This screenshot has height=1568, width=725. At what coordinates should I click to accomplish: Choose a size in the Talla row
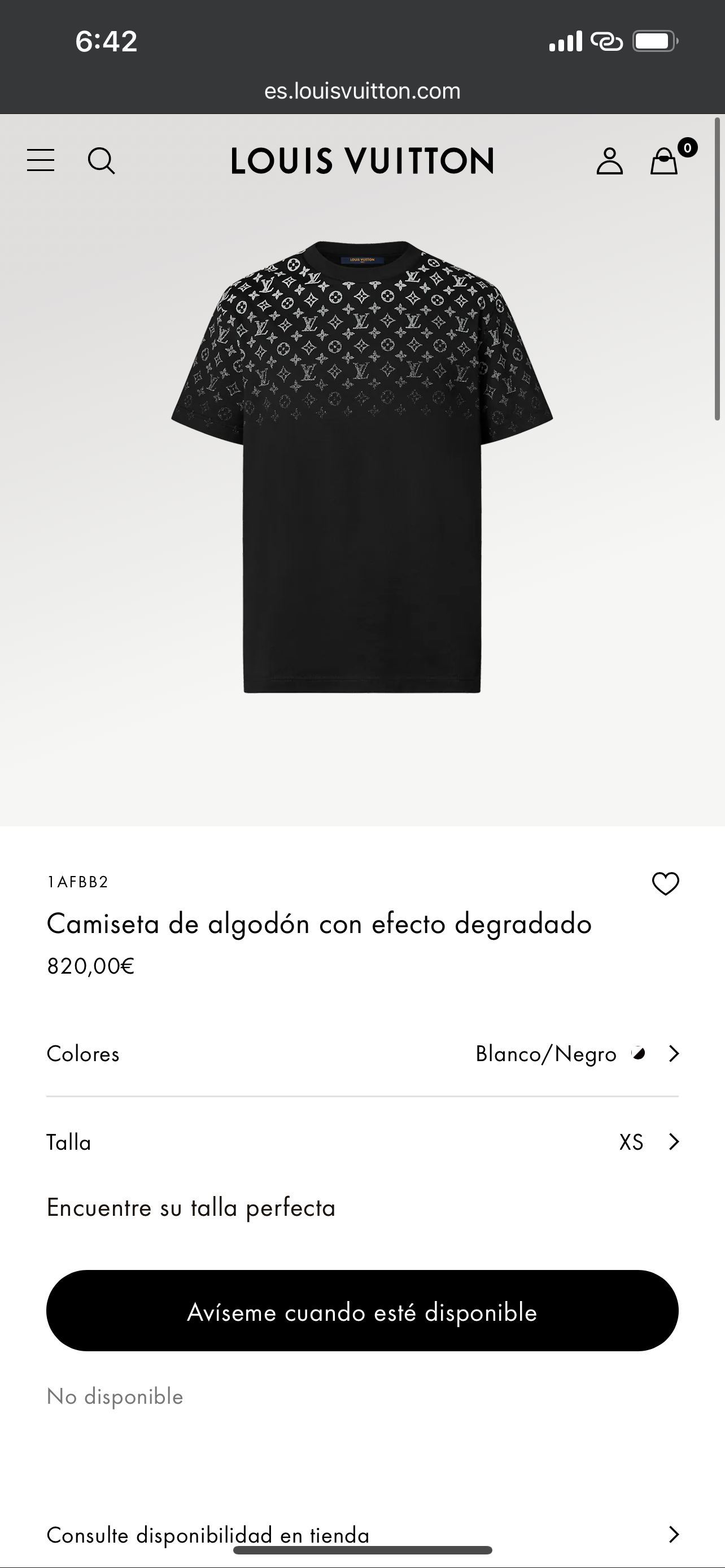[x=362, y=1142]
